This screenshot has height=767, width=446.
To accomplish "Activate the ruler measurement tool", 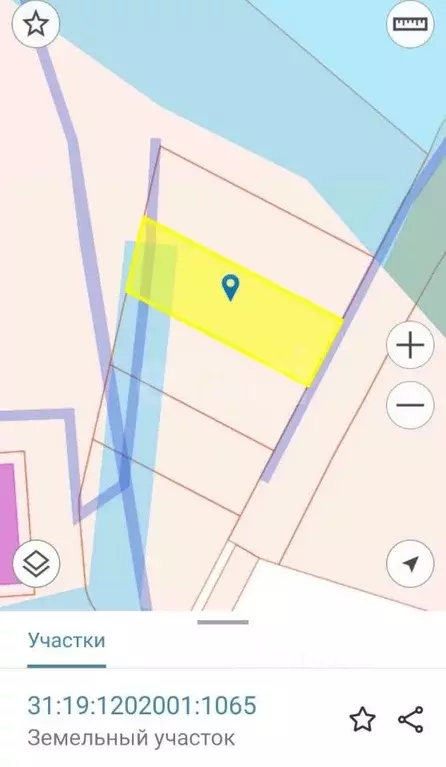I will pos(410,23).
